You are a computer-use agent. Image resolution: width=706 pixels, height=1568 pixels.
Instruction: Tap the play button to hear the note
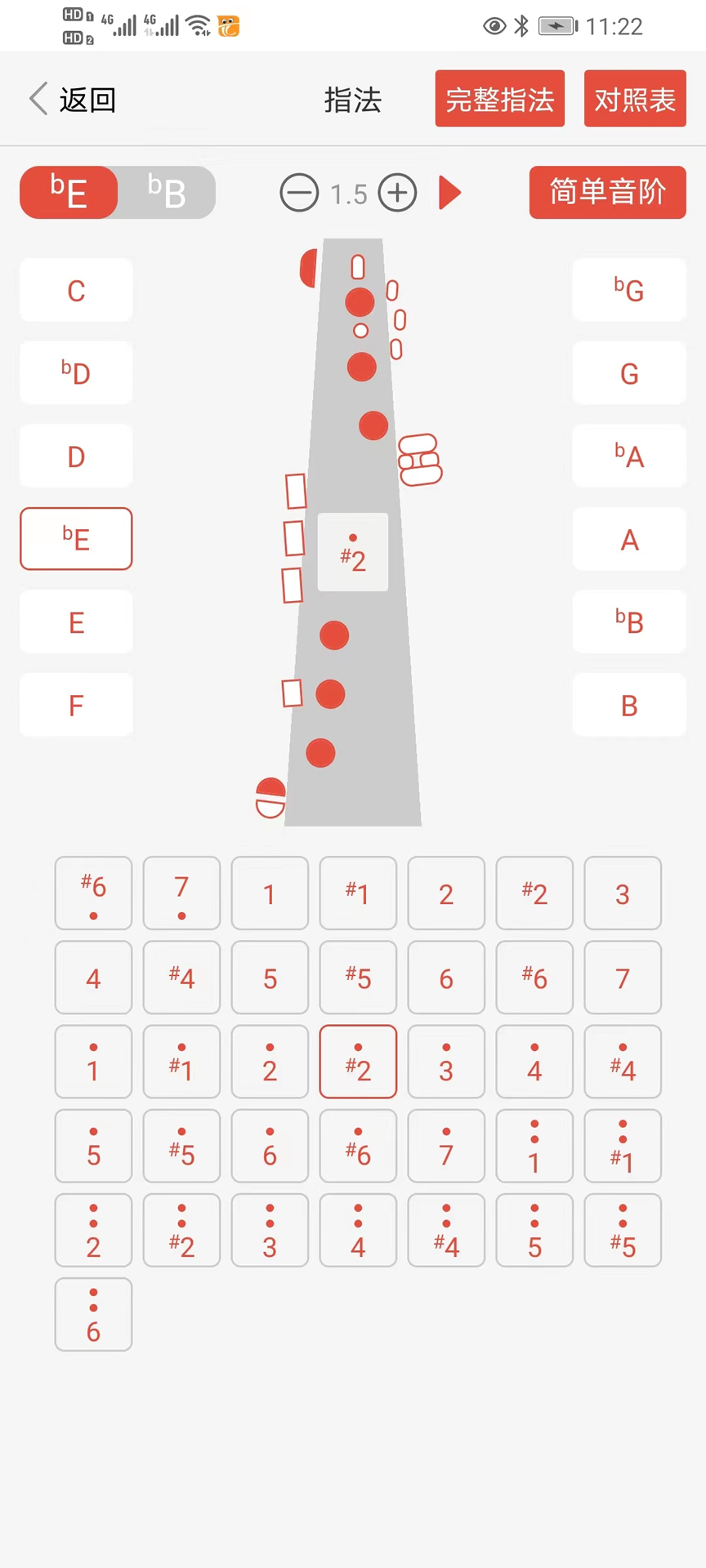click(x=449, y=193)
